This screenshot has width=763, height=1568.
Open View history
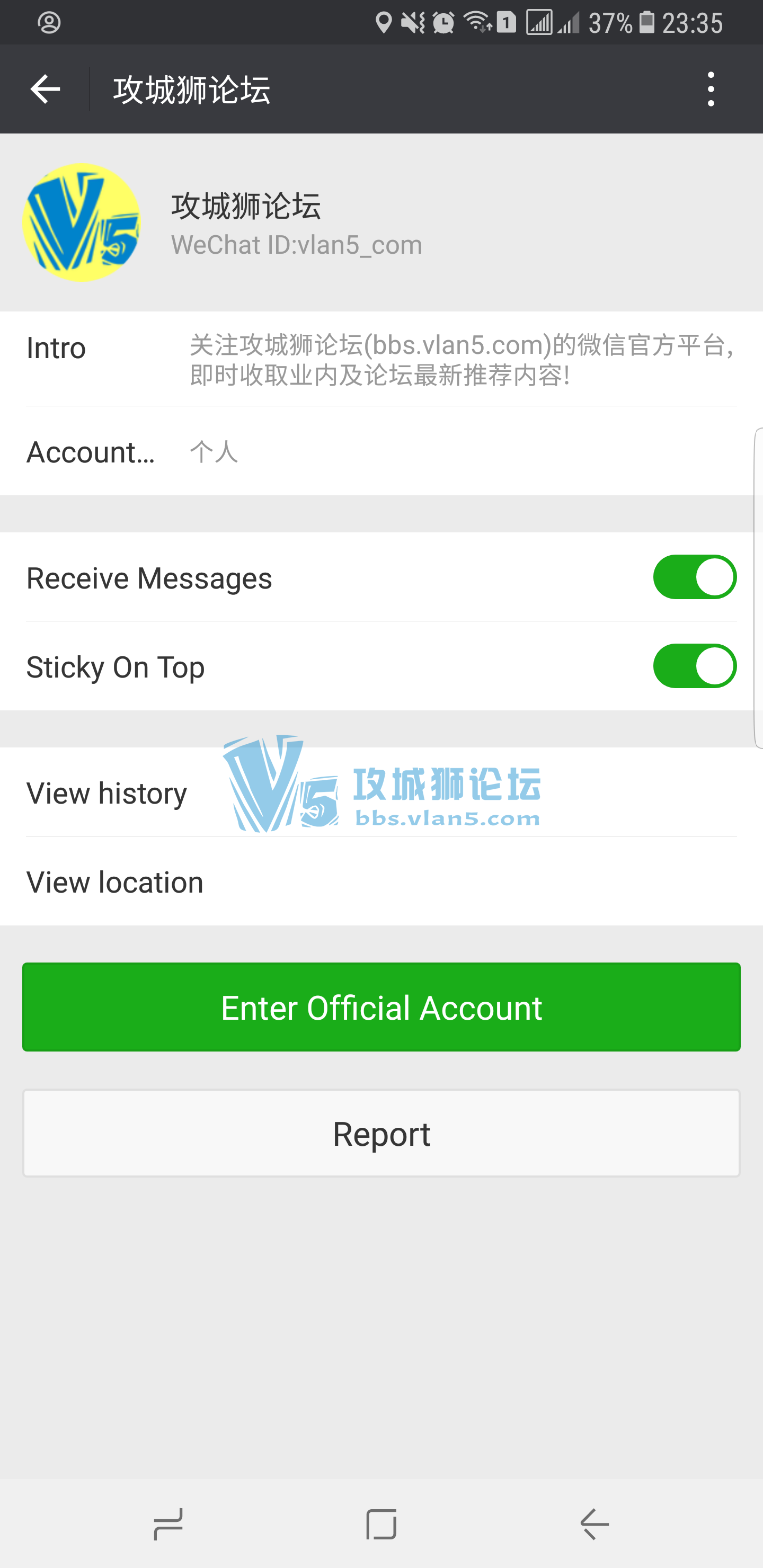[107, 793]
